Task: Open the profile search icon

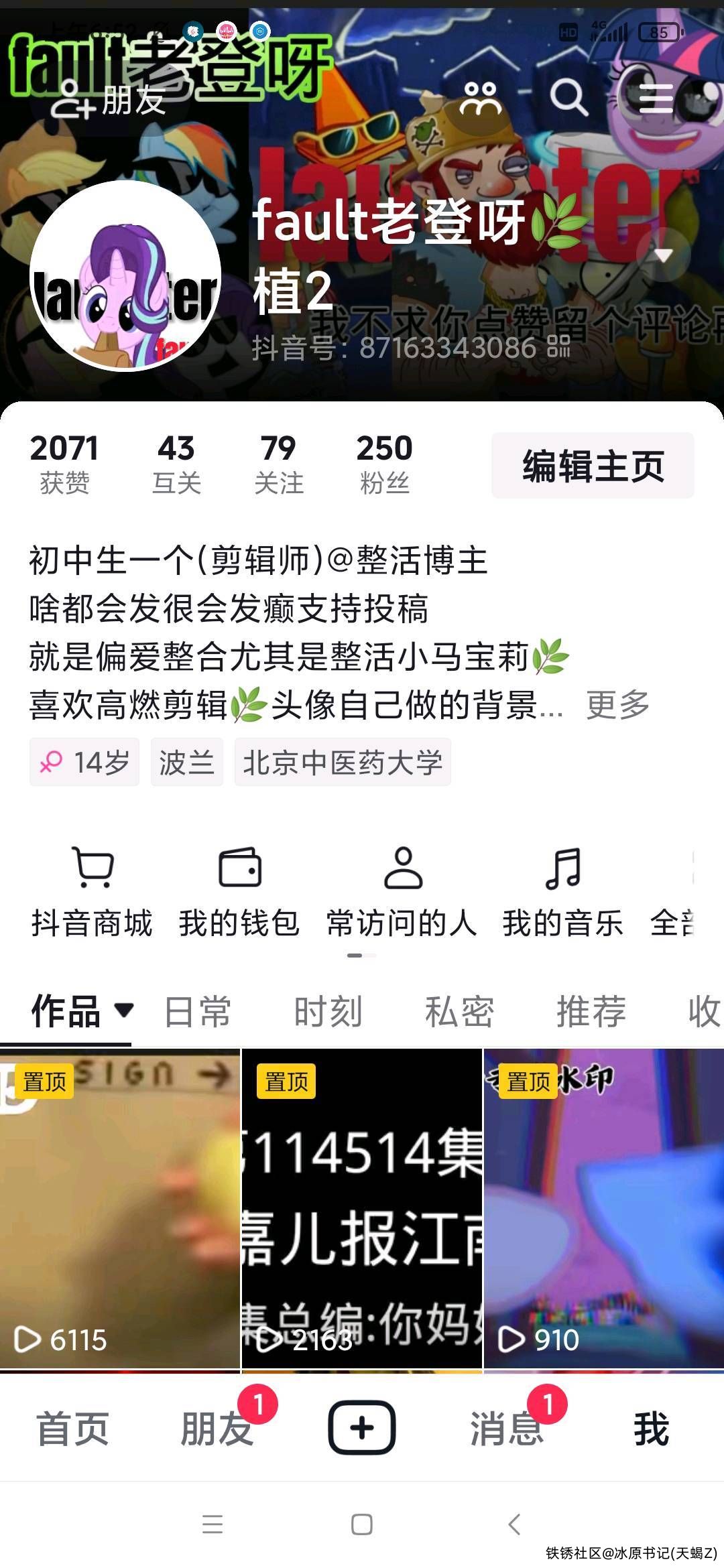Action: tap(568, 99)
